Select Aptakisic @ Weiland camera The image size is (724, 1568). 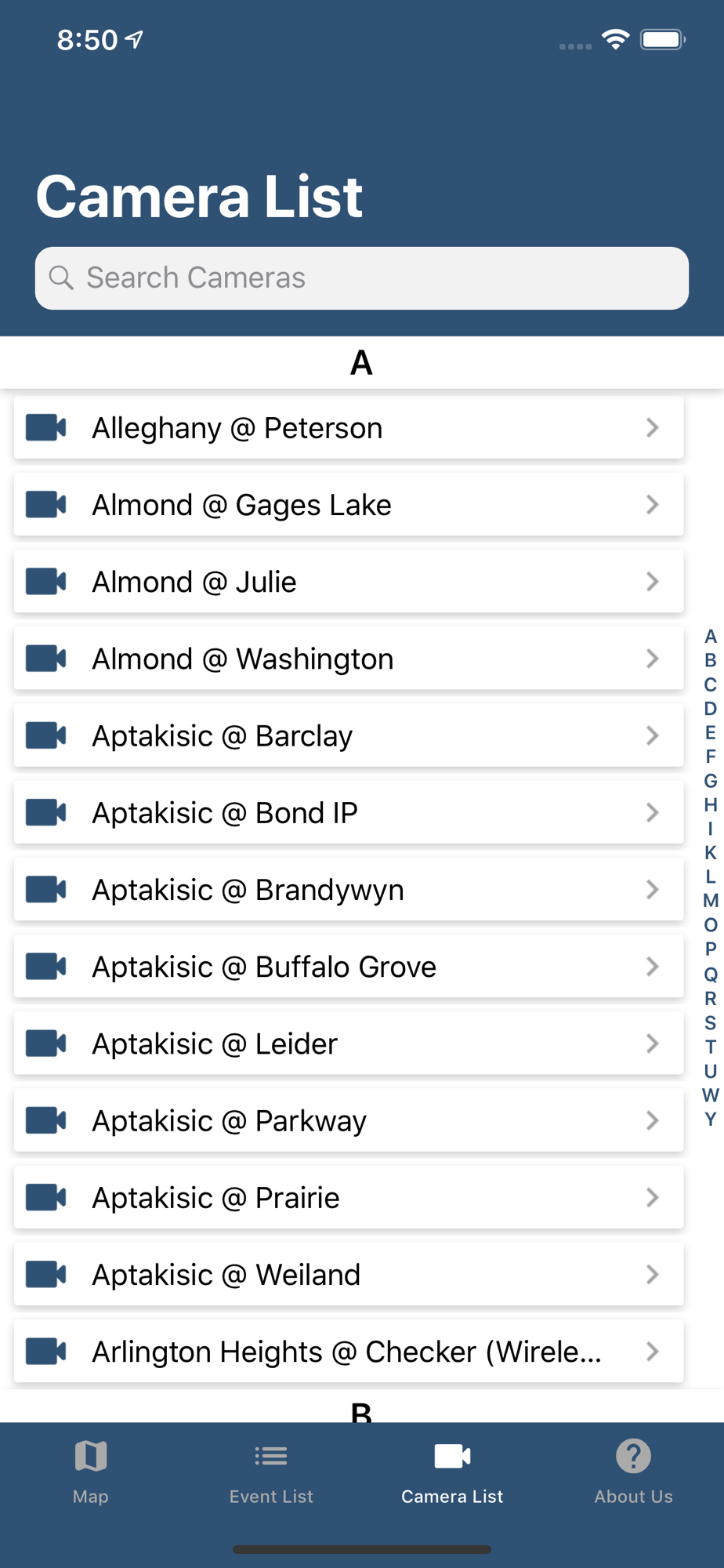coord(349,1275)
